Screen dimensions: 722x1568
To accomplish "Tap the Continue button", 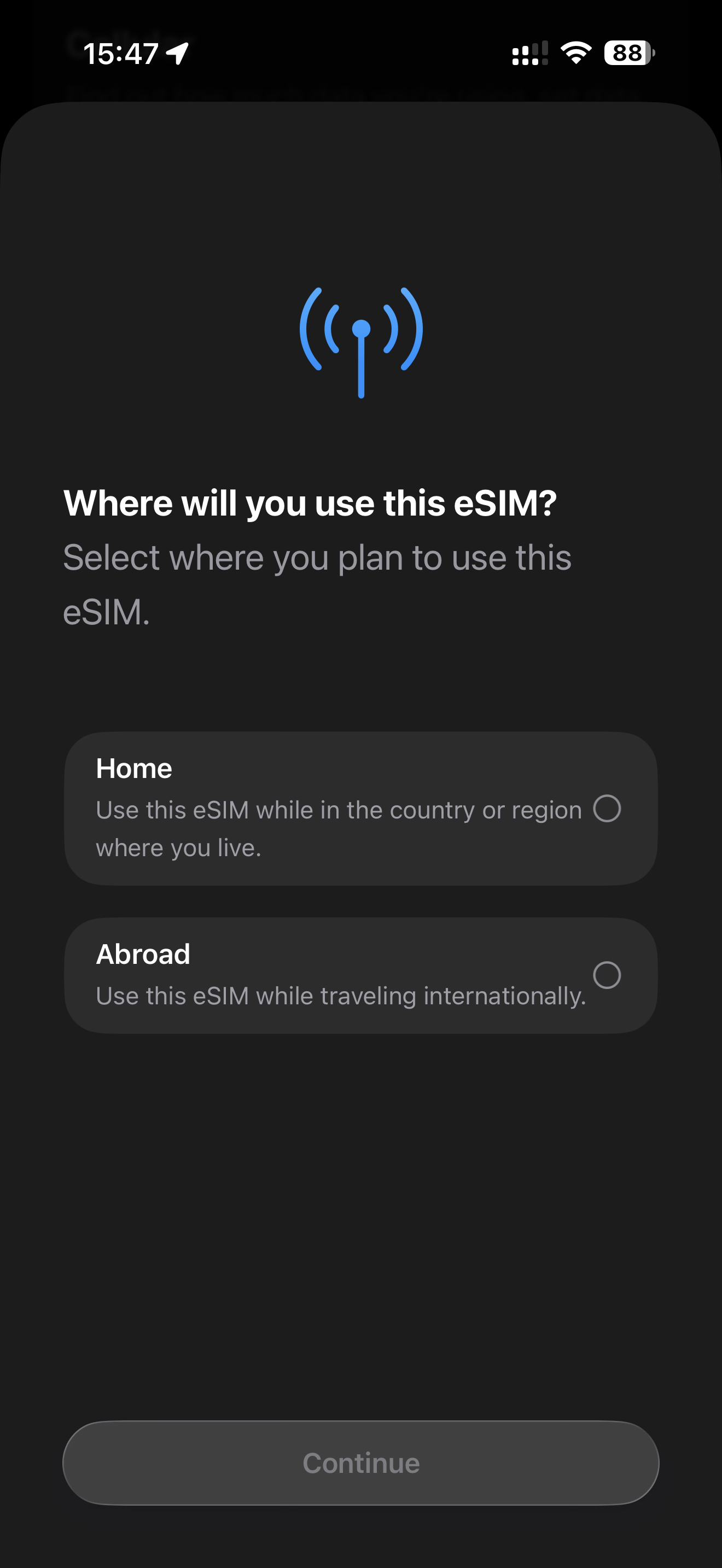I will pyautogui.click(x=360, y=1462).
